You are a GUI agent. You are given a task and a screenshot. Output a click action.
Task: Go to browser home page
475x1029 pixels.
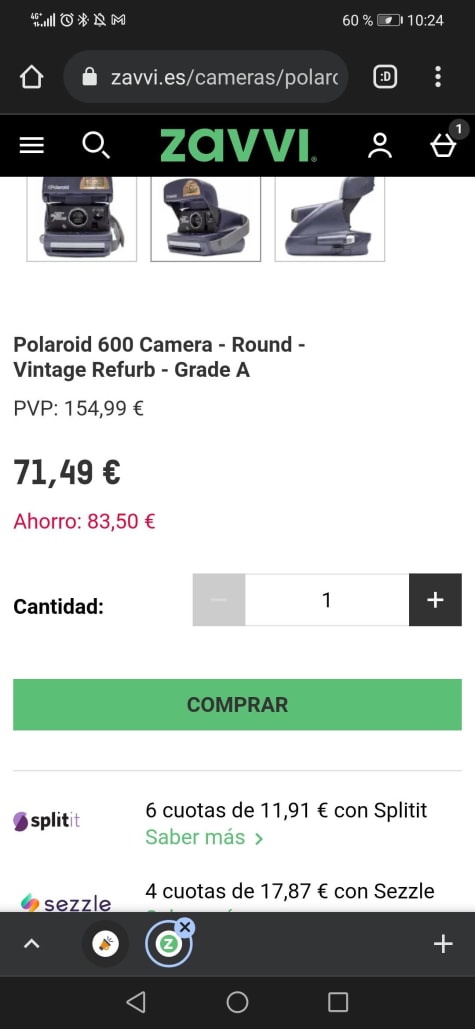(x=31, y=77)
